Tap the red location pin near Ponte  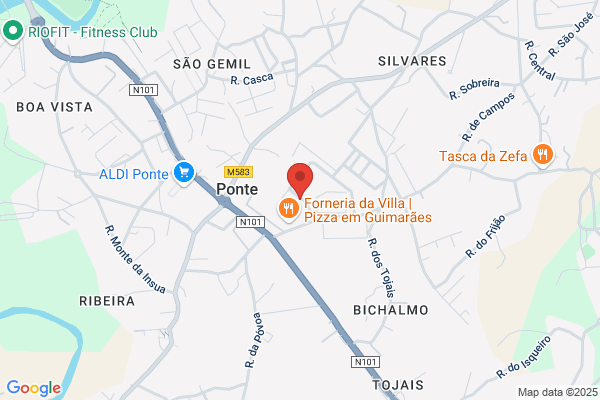pos(300,180)
